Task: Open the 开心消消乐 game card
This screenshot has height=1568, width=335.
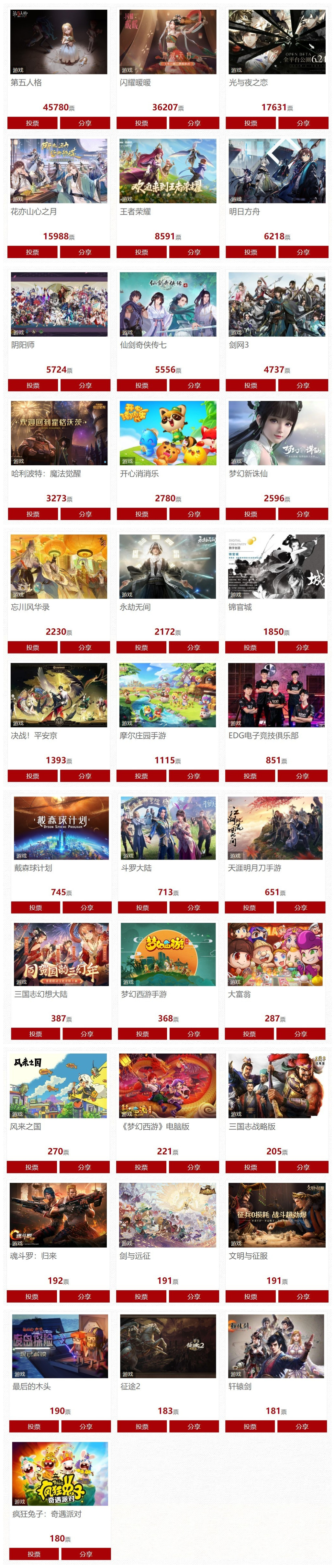Action: [x=168, y=433]
